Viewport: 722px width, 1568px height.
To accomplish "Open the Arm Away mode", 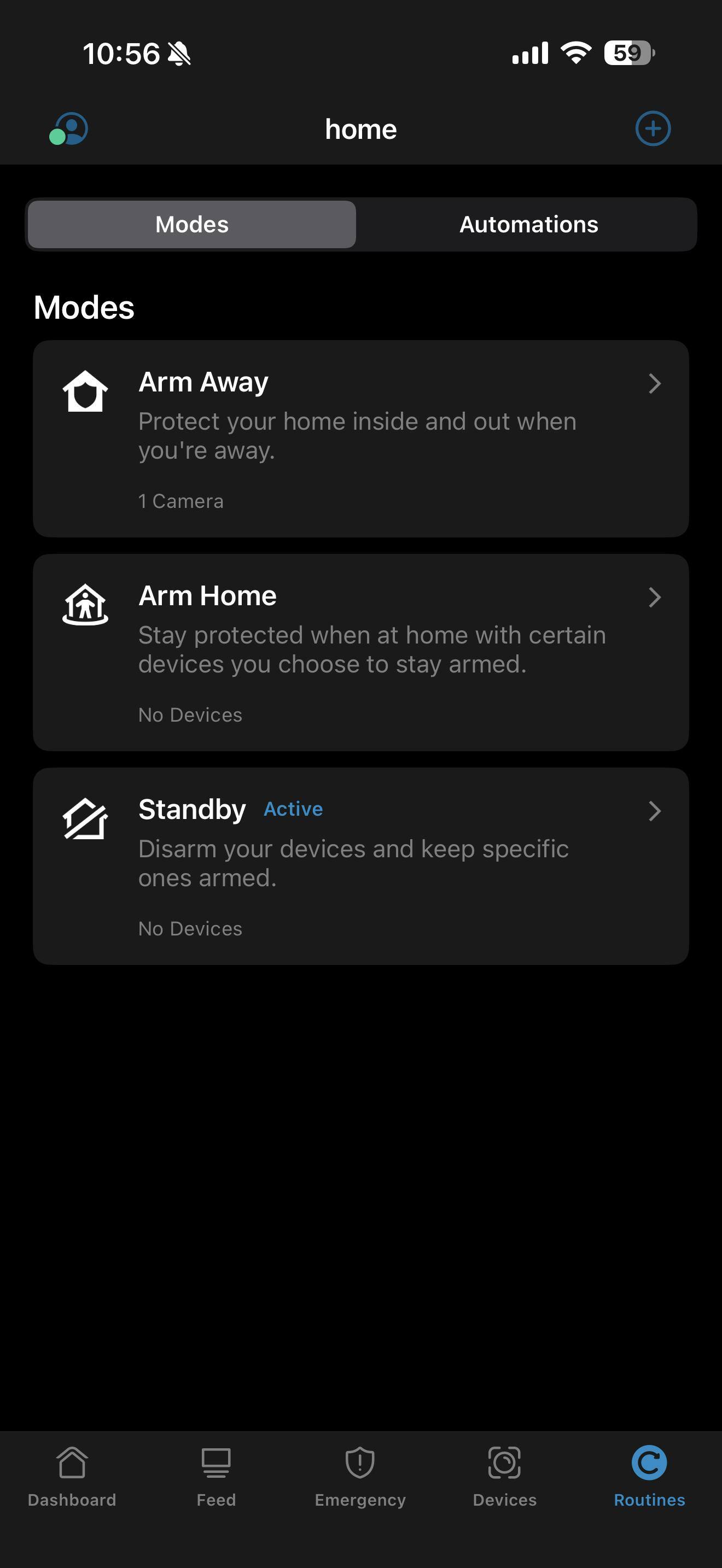I will pyautogui.click(x=360, y=438).
